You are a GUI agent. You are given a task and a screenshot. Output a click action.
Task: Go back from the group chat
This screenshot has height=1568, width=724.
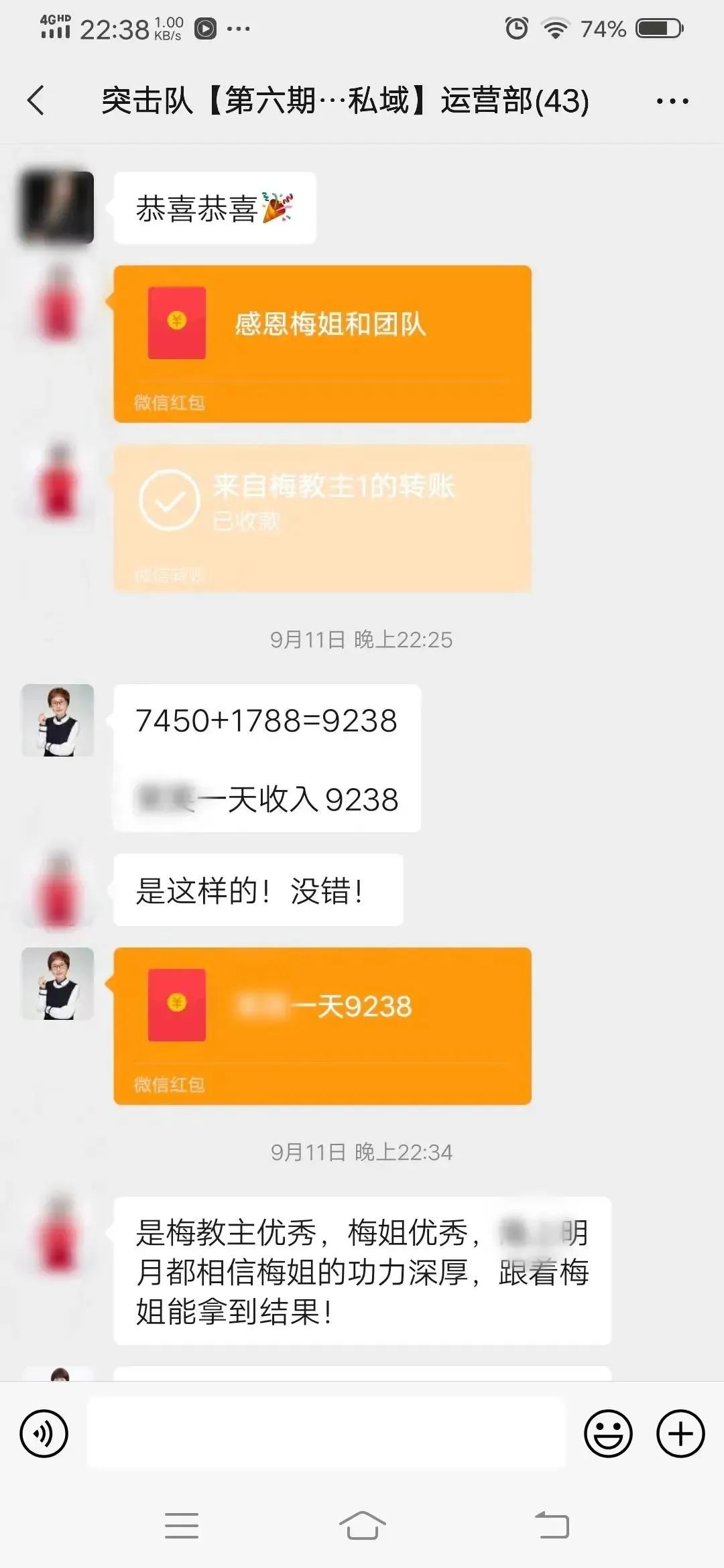[36, 101]
